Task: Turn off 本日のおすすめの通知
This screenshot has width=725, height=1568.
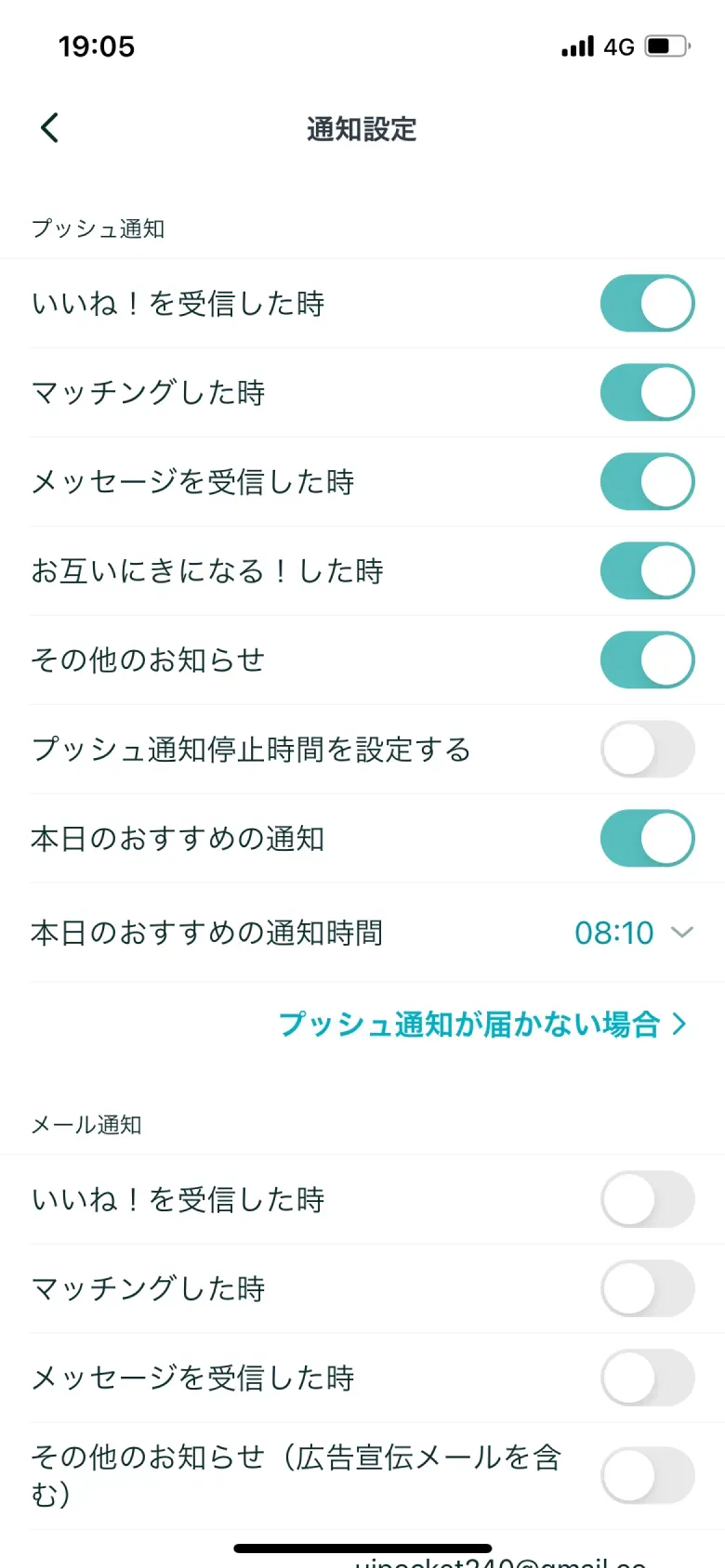Action: point(648,838)
